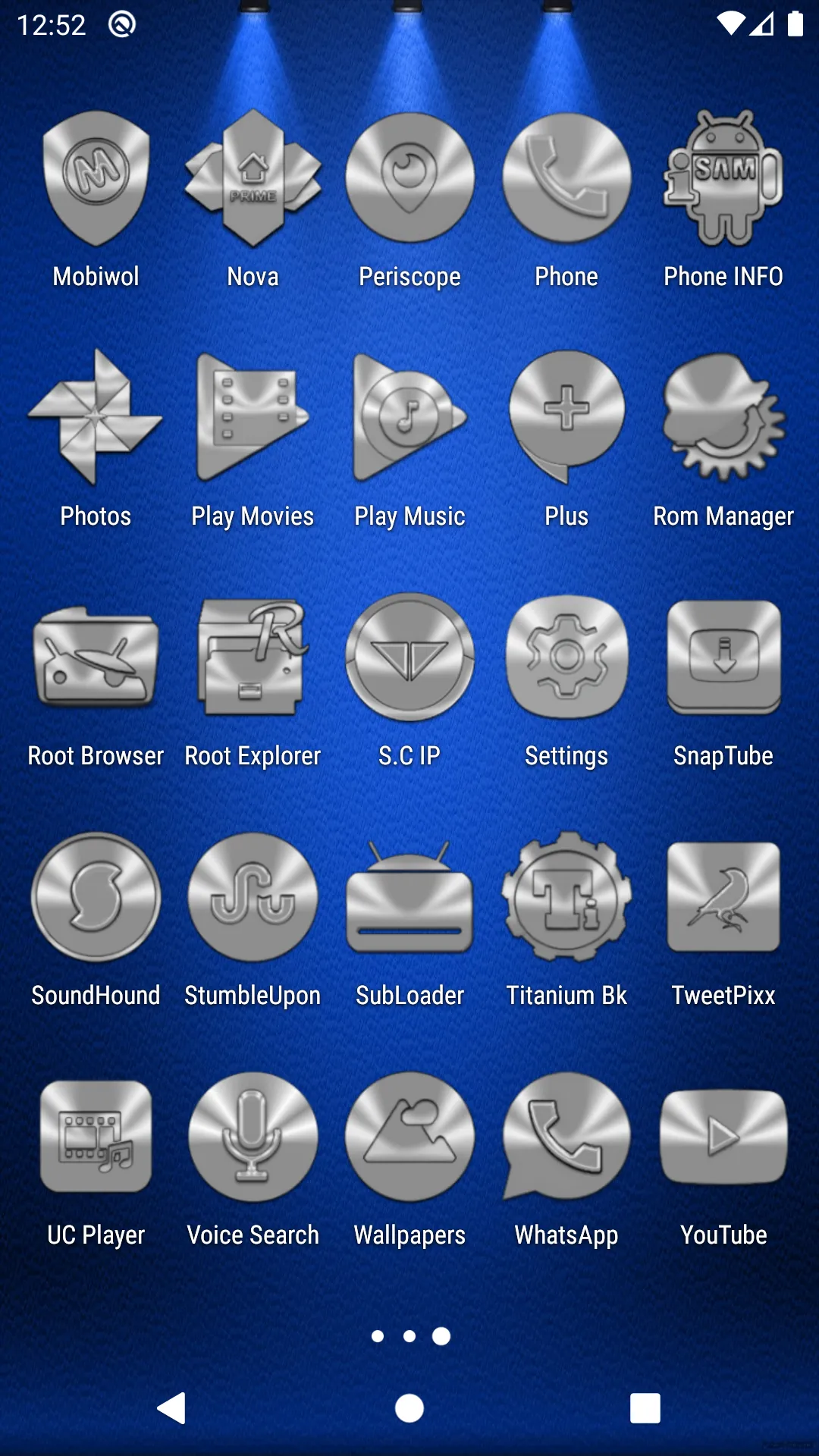Launch YouTube
This screenshot has width=819, height=1456.
coord(723,1137)
